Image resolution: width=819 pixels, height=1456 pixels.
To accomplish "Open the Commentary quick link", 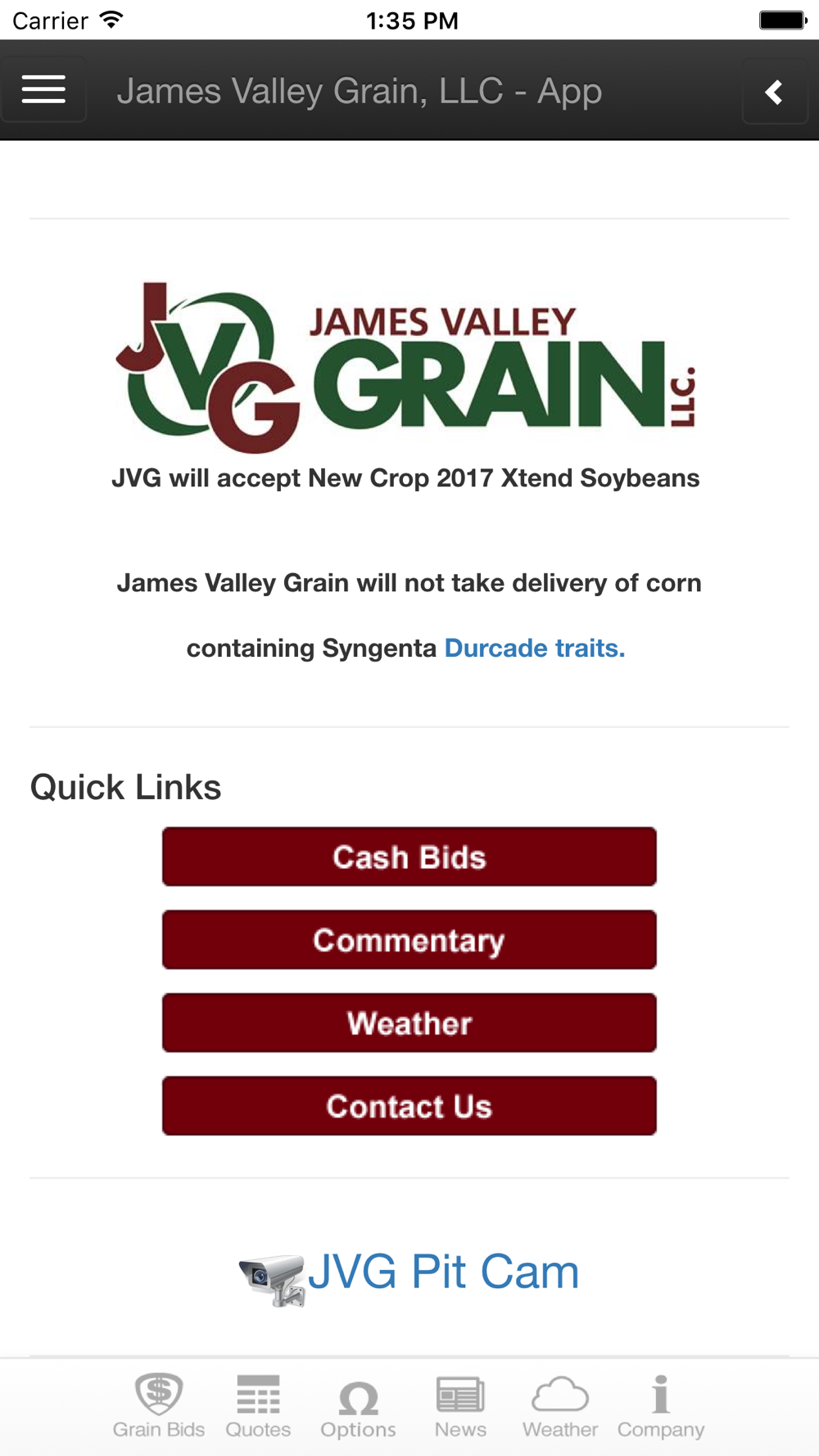I will point(409,939).
